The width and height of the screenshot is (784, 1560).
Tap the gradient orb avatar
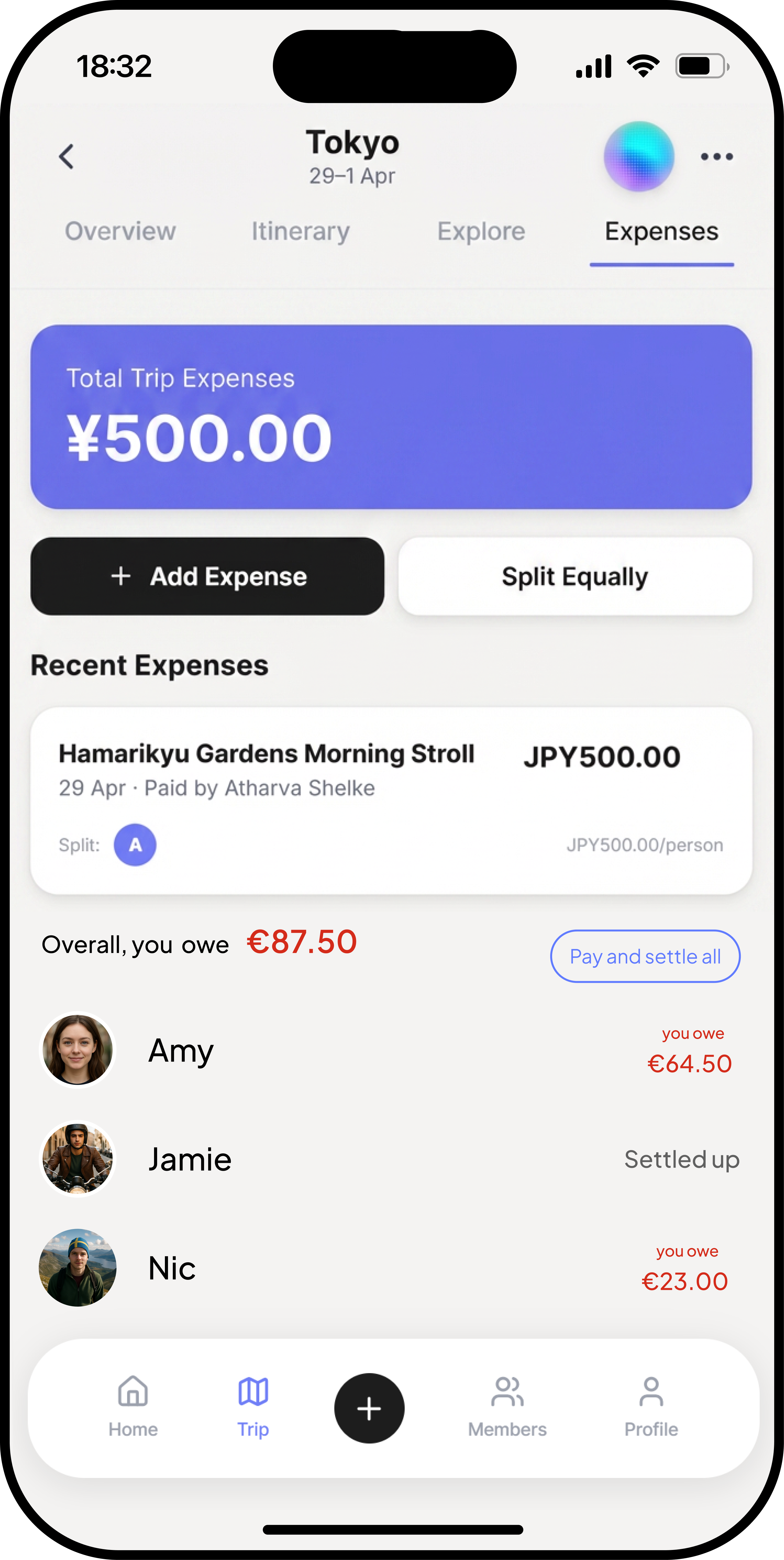pyautogui.click(x=638, y=156)
